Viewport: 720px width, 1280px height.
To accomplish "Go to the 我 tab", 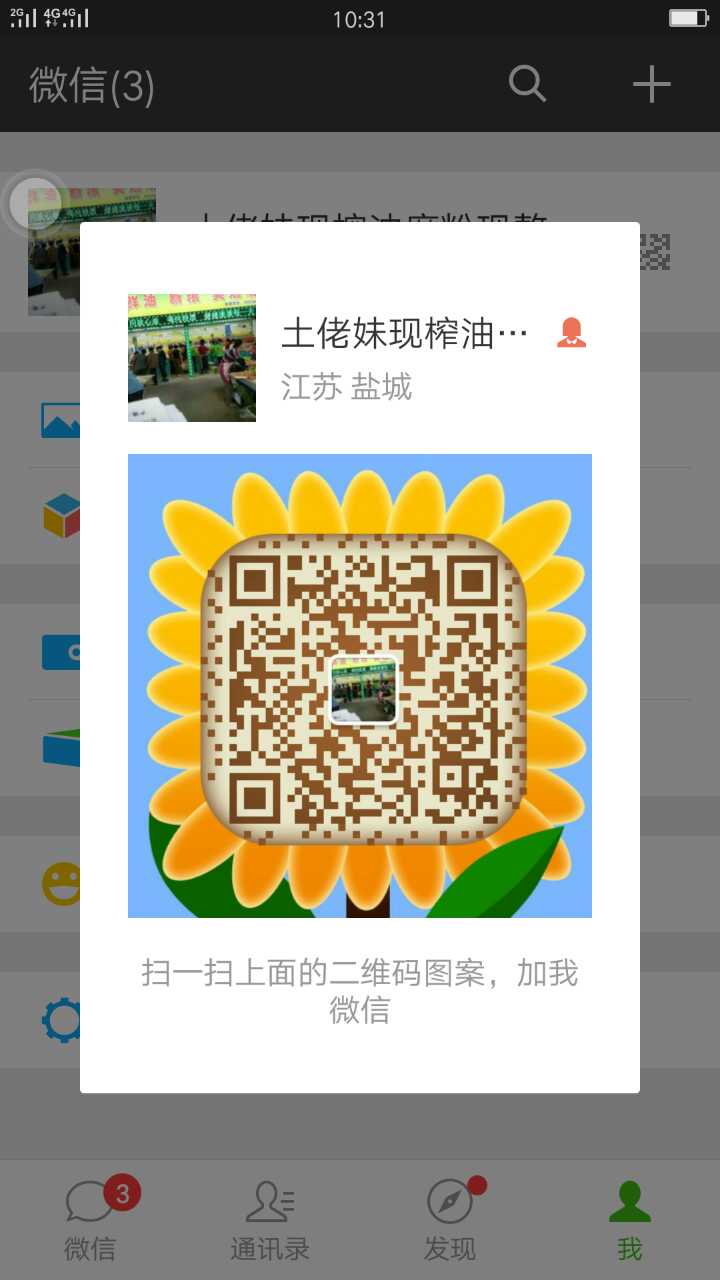I will (x=630, y=1218).
